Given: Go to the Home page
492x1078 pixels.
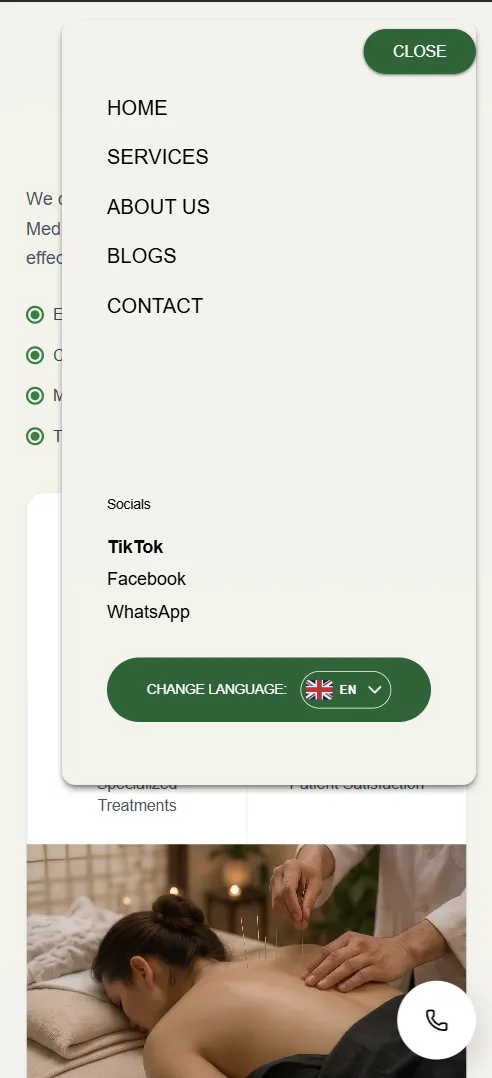Looking at the screenshot, I should 137,108.
